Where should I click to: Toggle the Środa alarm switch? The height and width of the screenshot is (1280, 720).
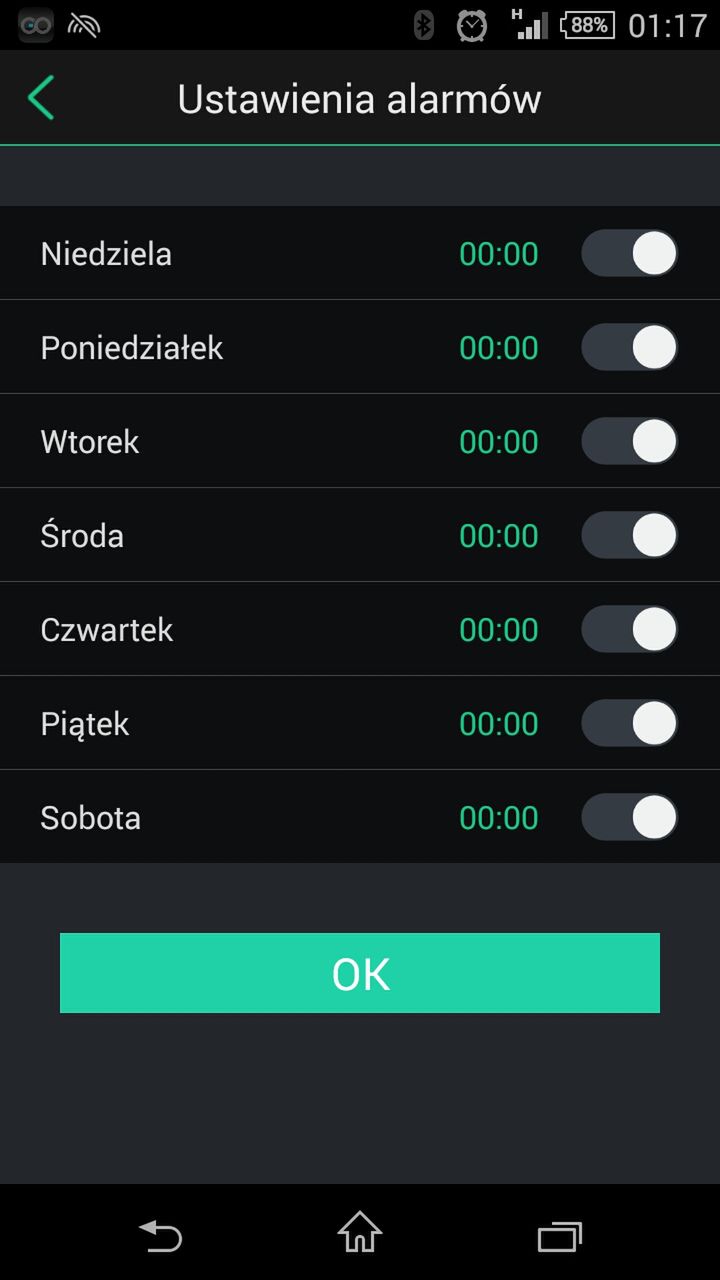tap(629, 535)
